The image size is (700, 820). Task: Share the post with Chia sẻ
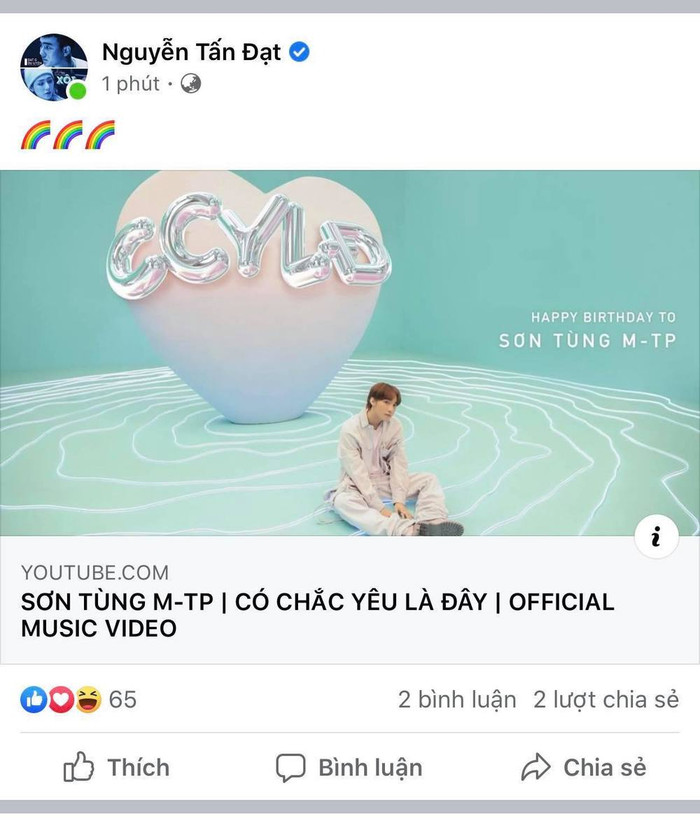(x=583, y=768)
